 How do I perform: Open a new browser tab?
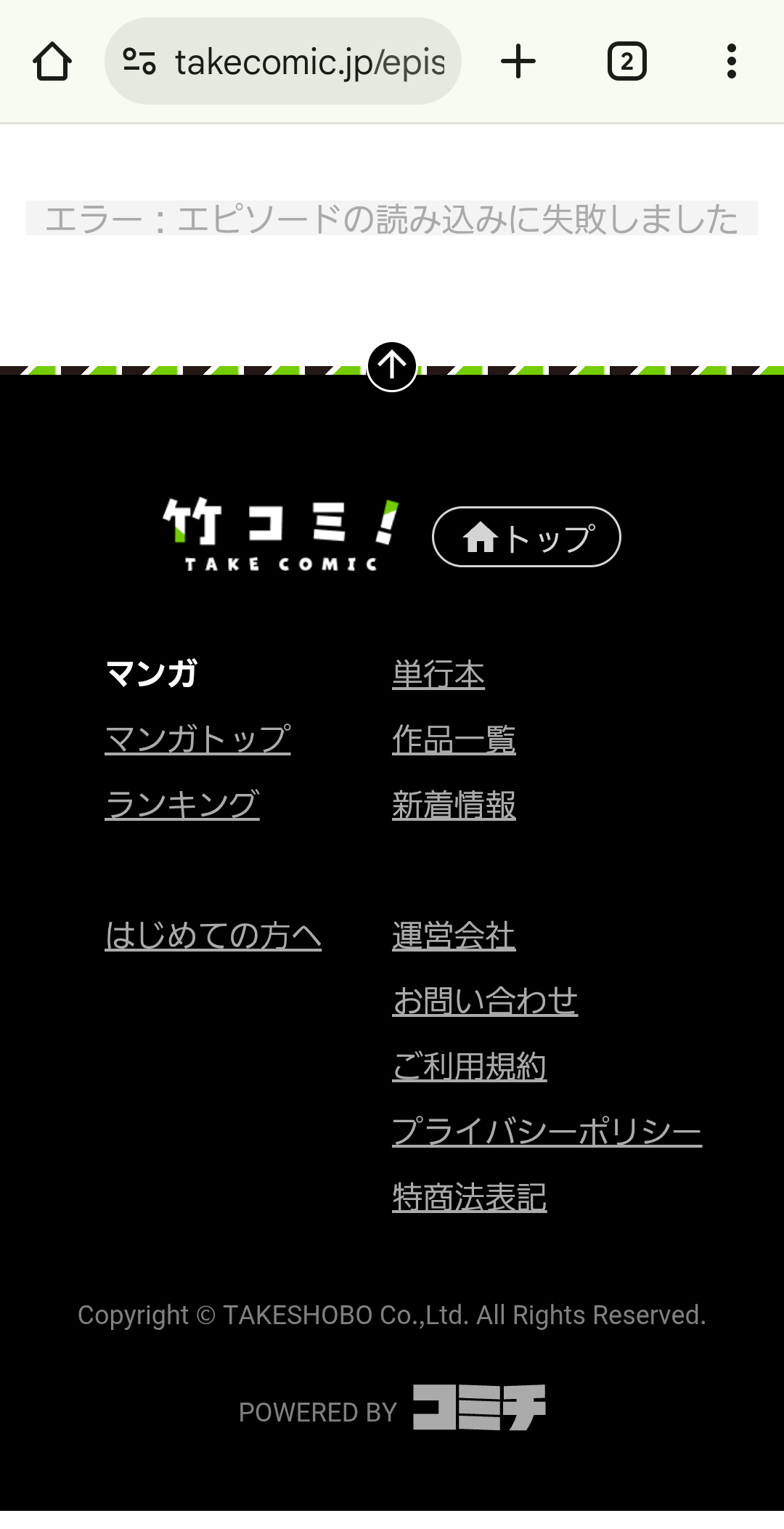(x=518, y=62)
